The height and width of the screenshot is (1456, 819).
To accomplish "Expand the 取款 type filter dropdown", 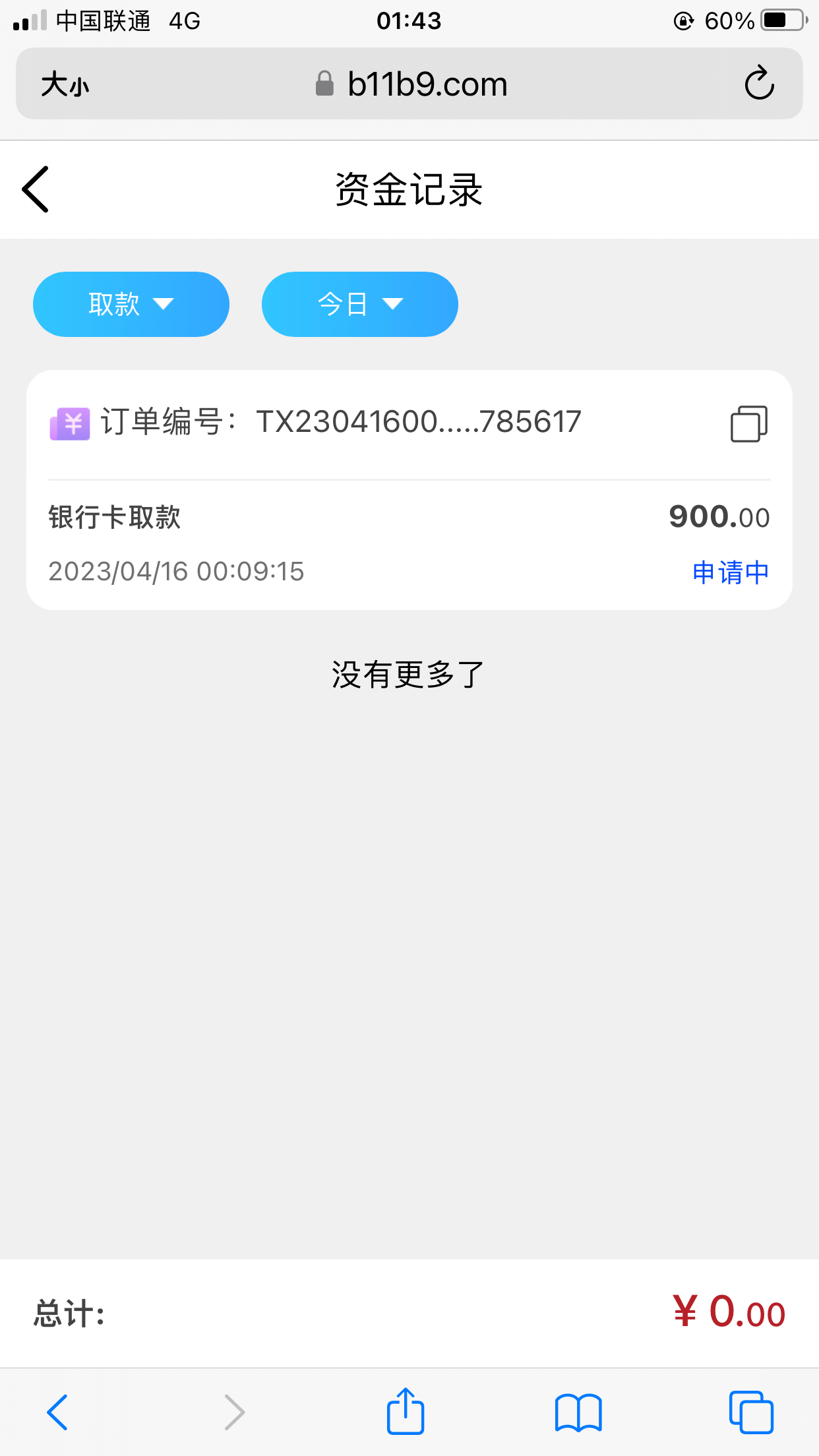I will (131, 304).
